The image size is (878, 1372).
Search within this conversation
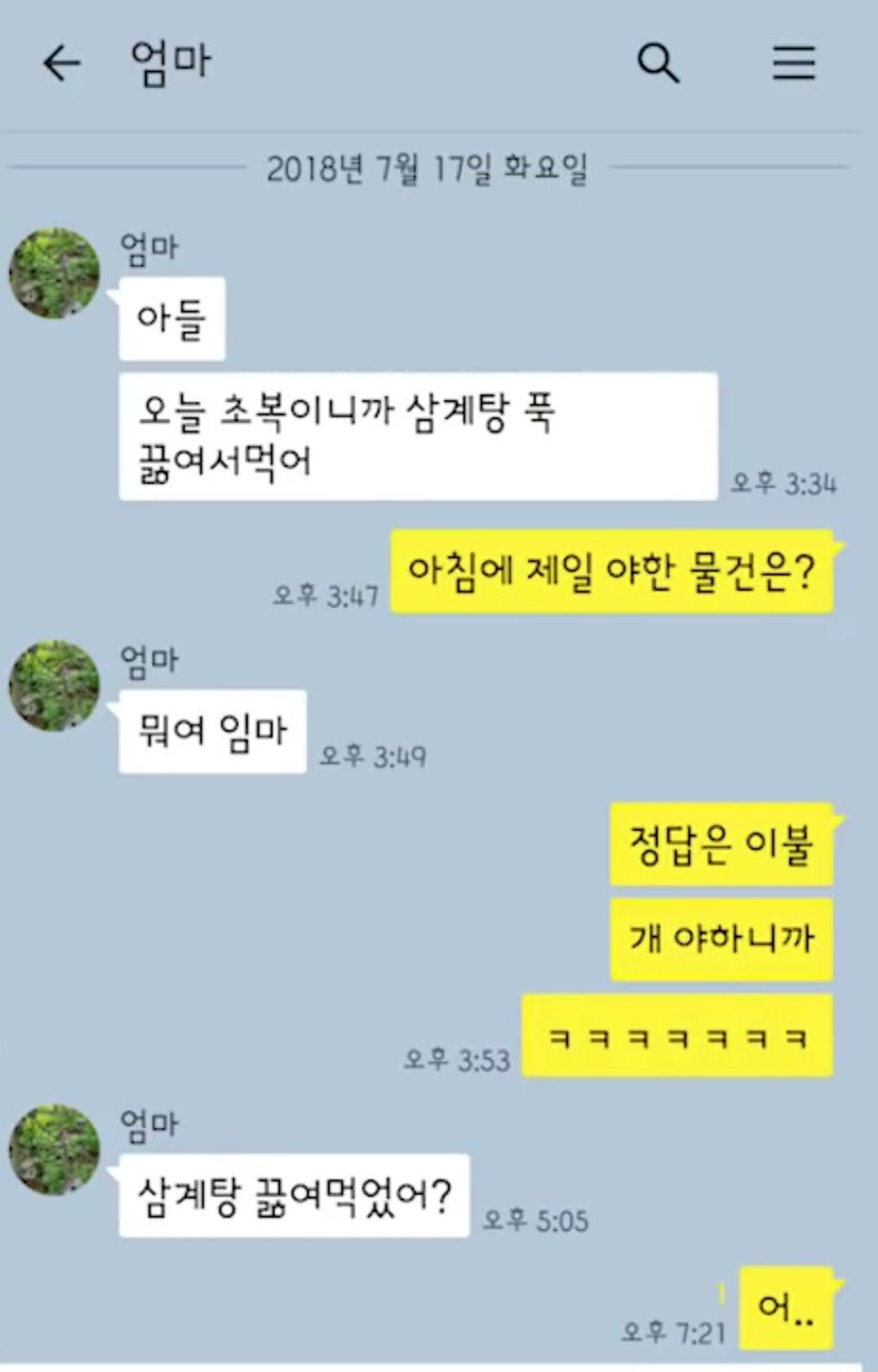(658, 64)
